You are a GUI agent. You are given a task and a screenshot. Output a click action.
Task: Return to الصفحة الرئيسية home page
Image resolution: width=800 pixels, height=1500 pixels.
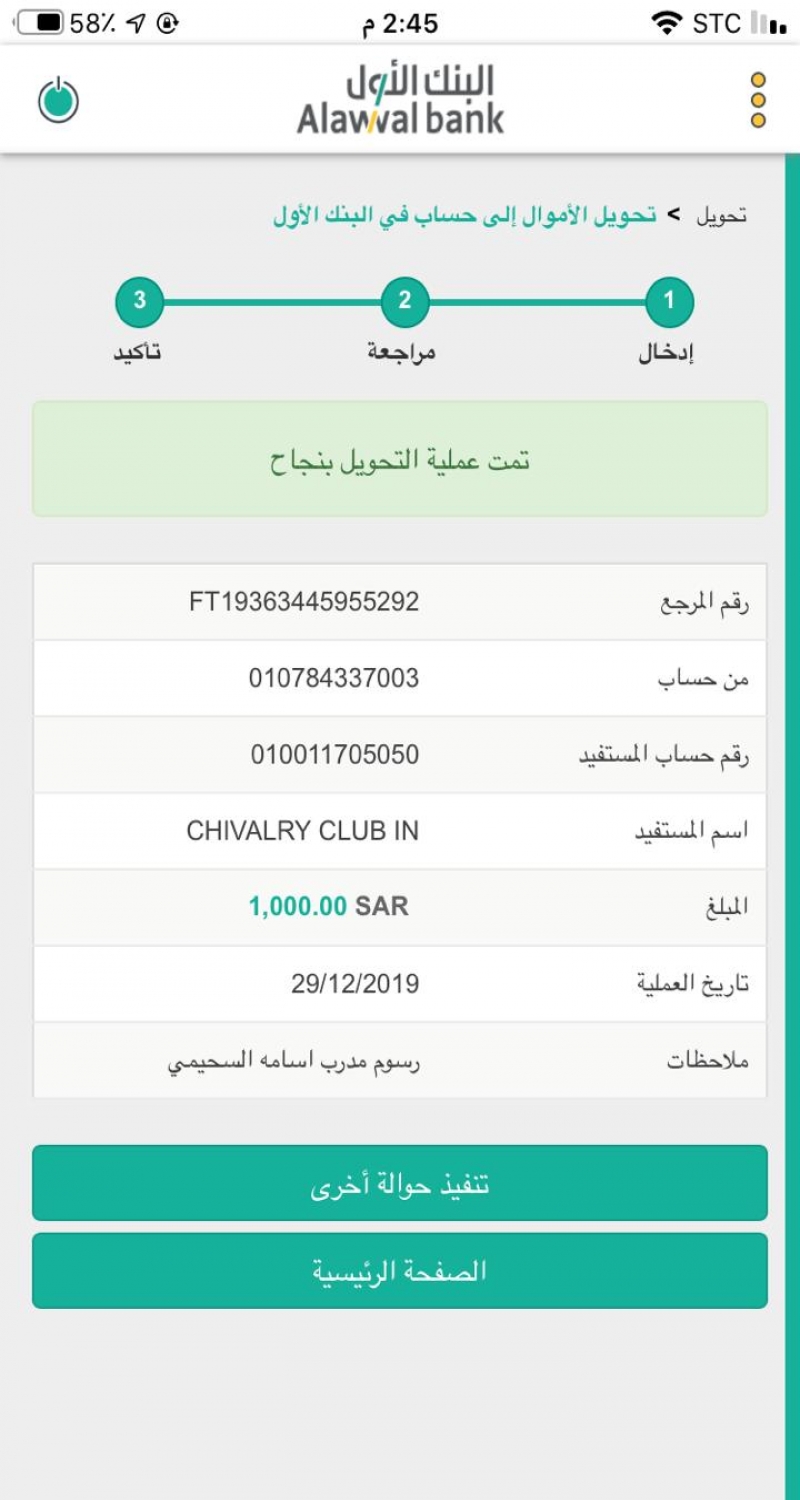tap(400, 1271)
